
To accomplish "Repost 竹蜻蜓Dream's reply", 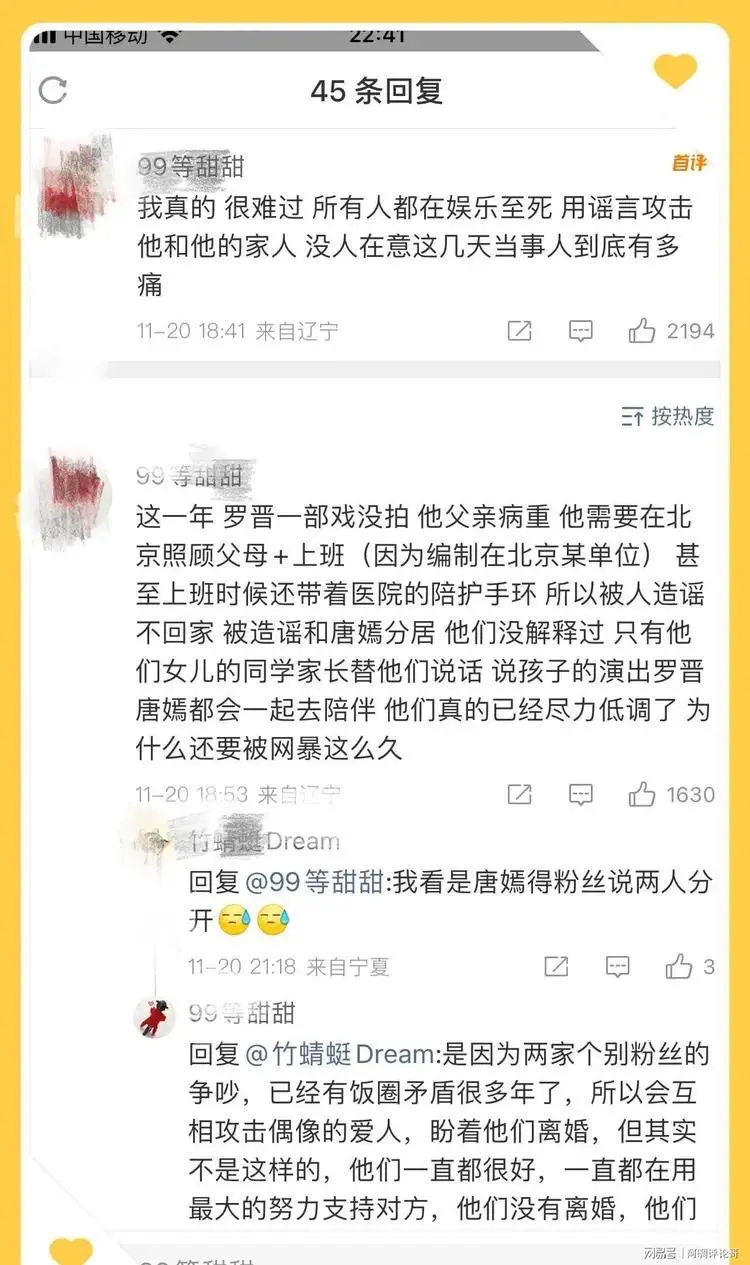I will tap(556, 966).
